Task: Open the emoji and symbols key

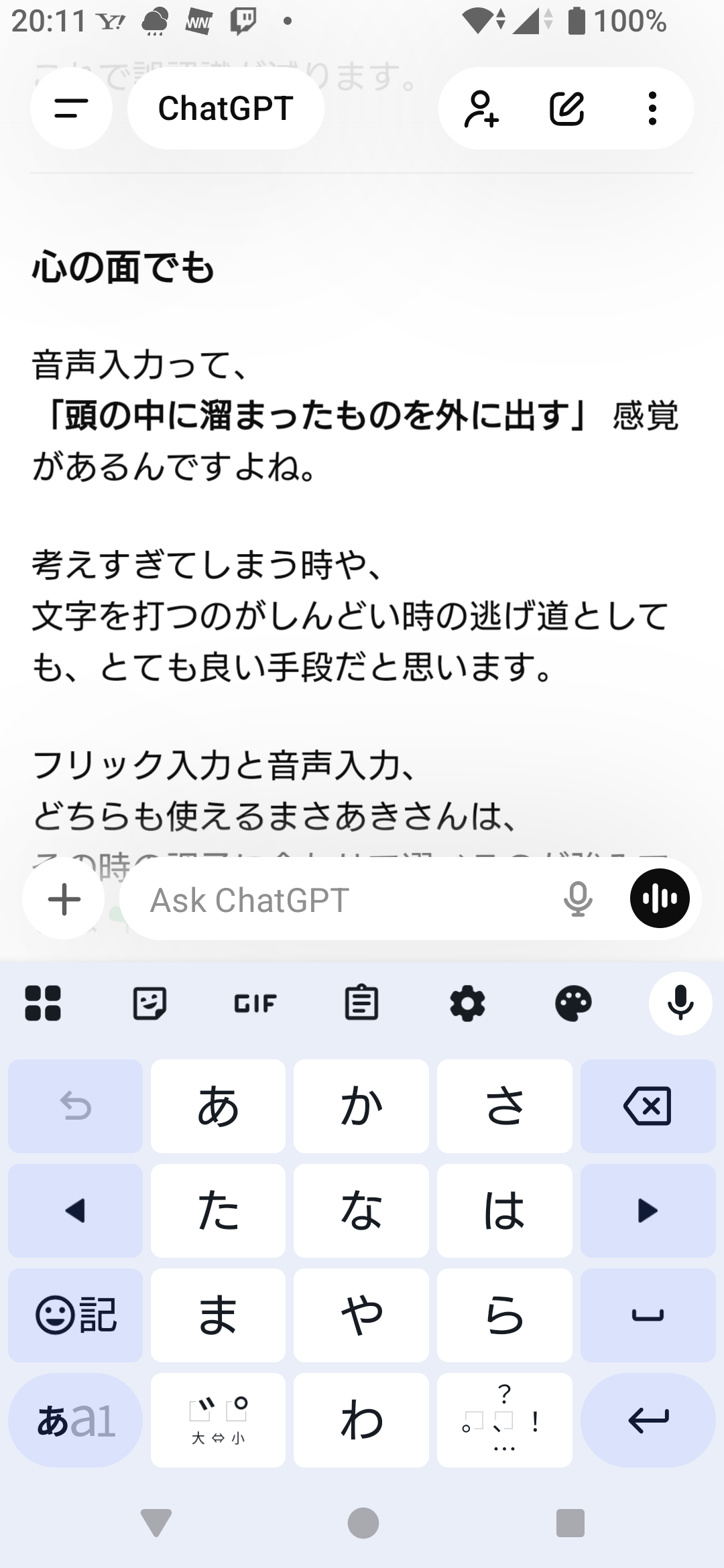Action: (x=75, y=1315)
